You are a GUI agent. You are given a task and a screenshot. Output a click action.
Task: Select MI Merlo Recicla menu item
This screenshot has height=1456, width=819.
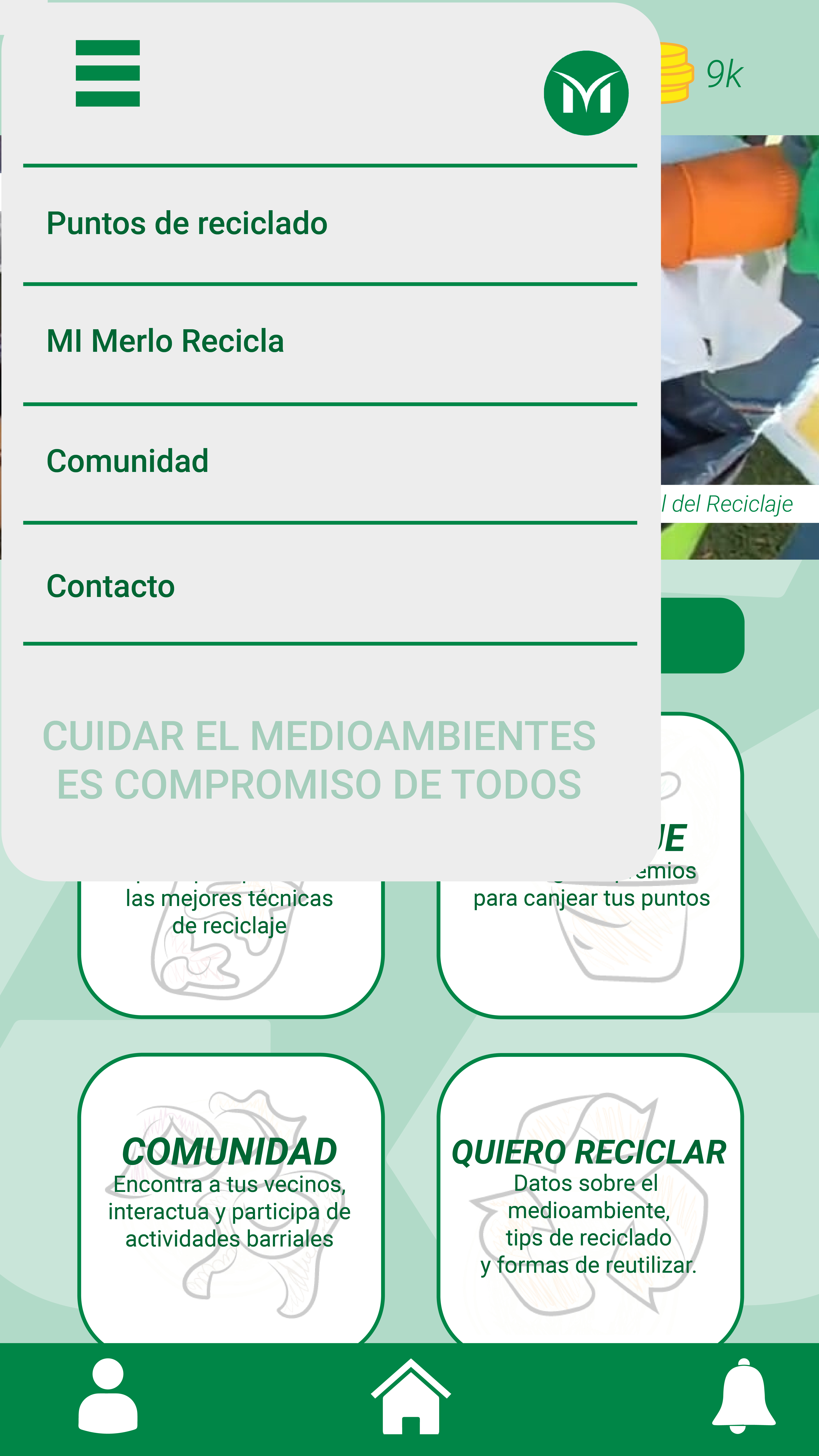[165, 341]
